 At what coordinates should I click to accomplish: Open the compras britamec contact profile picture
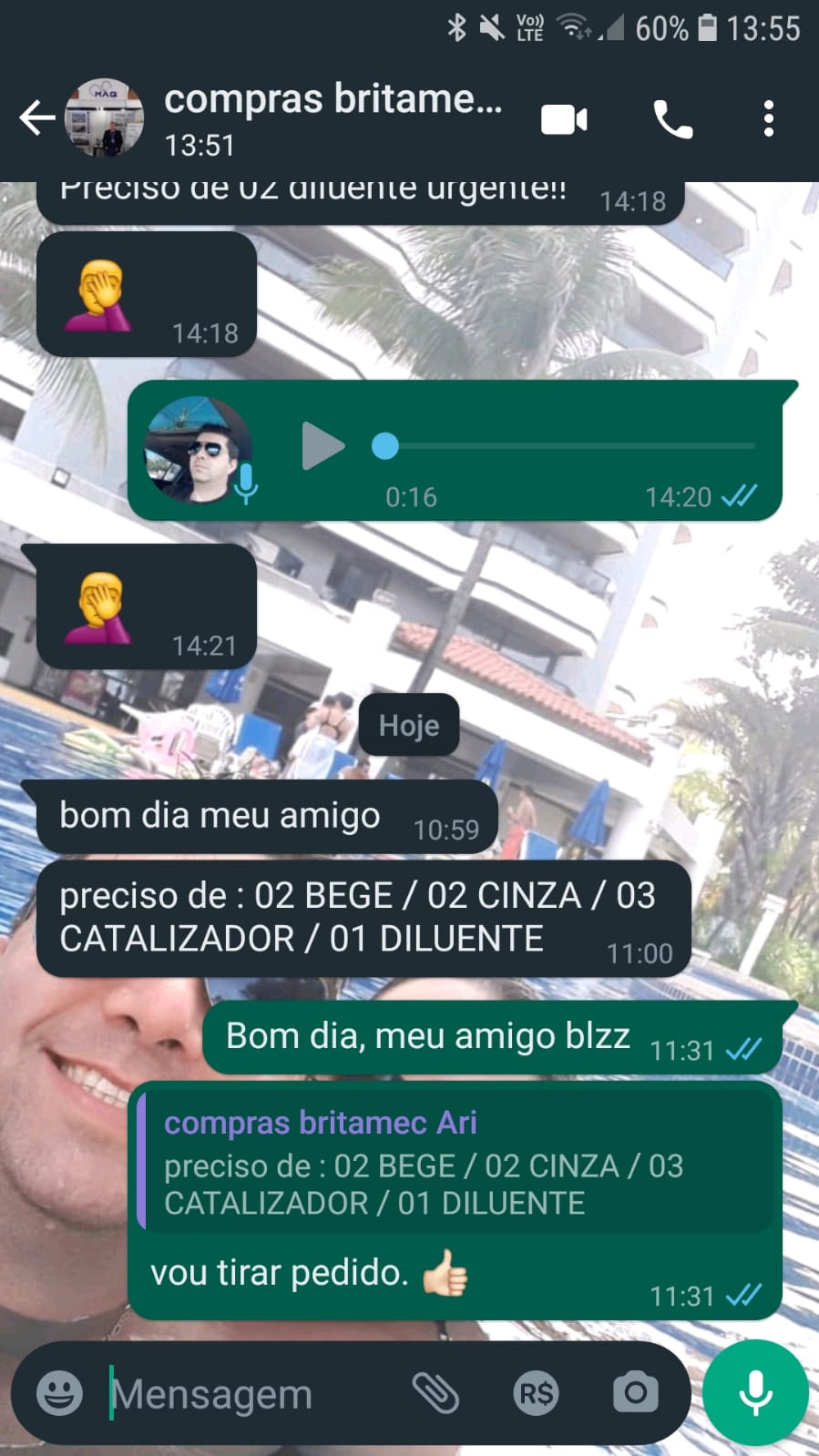105,118
